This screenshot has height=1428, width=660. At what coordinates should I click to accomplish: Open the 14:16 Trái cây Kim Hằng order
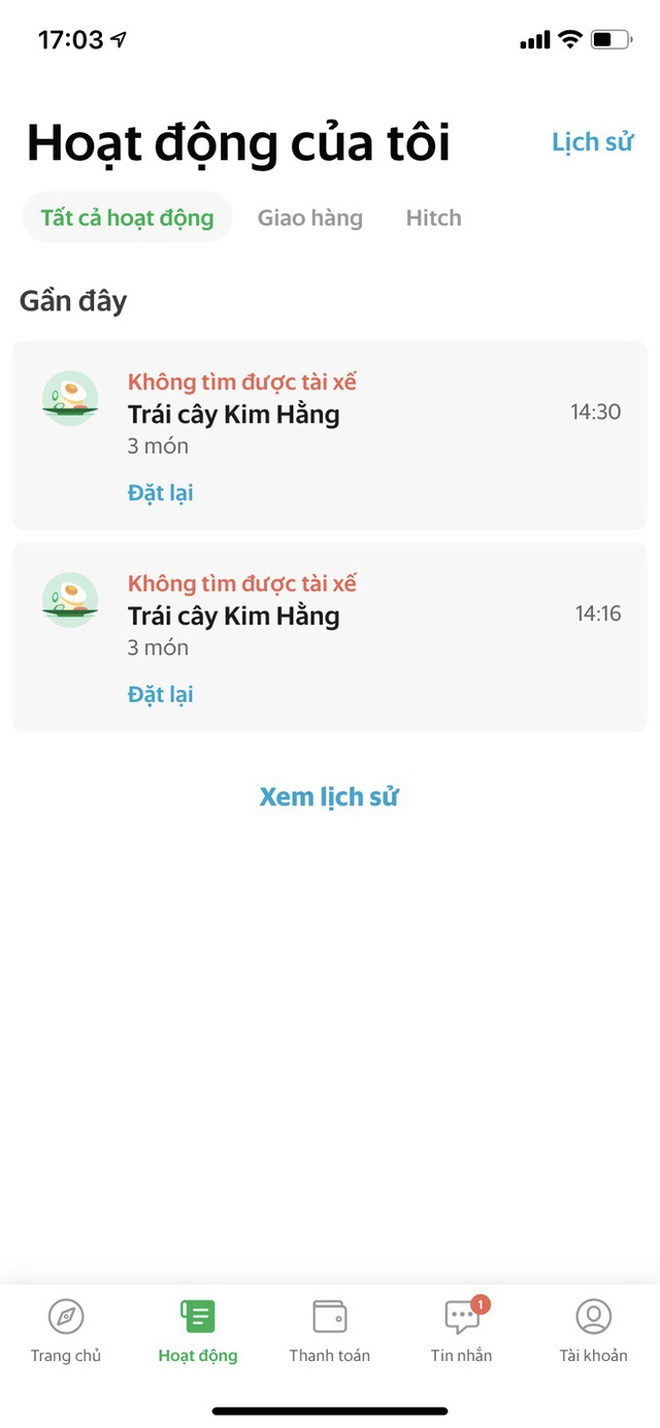(330, 637)
